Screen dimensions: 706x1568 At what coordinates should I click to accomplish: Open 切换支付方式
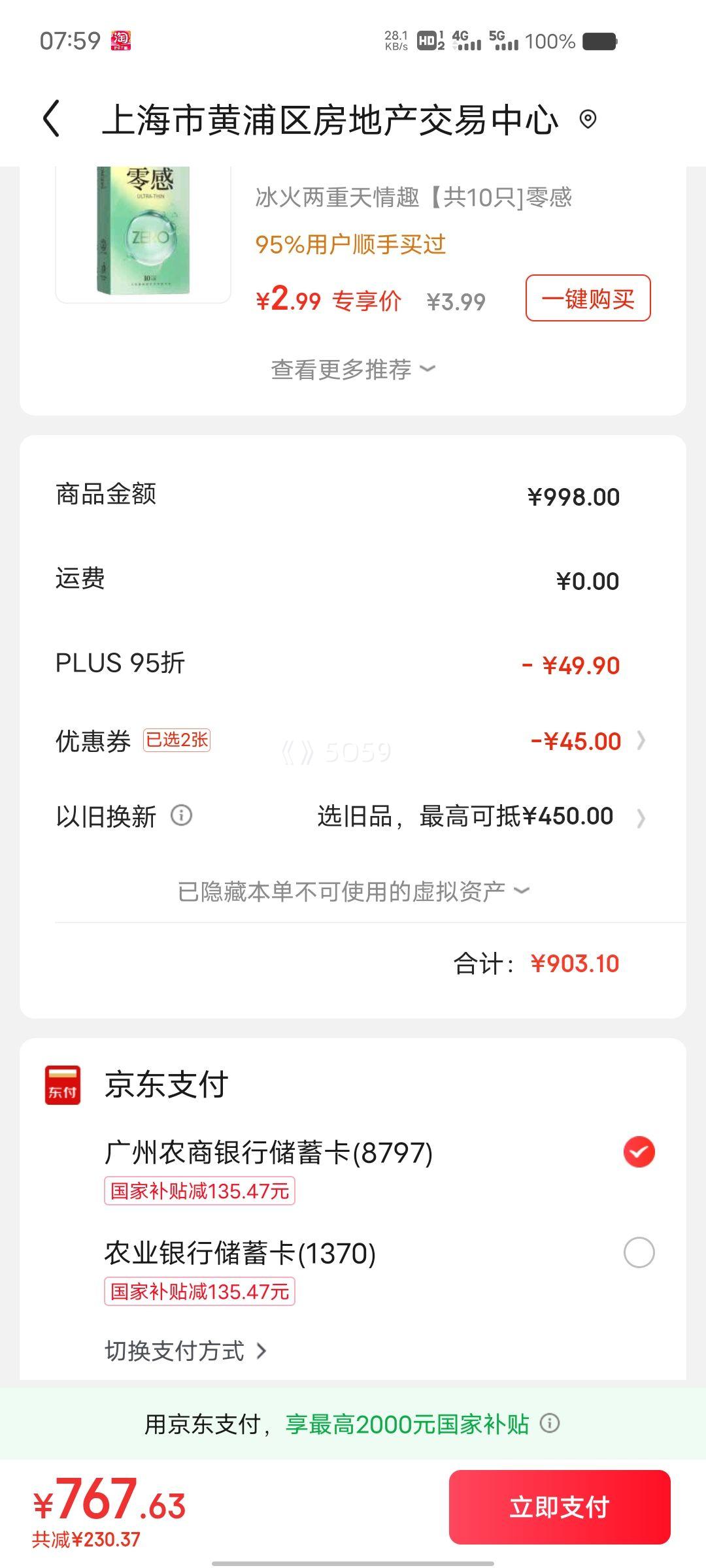186,1350
